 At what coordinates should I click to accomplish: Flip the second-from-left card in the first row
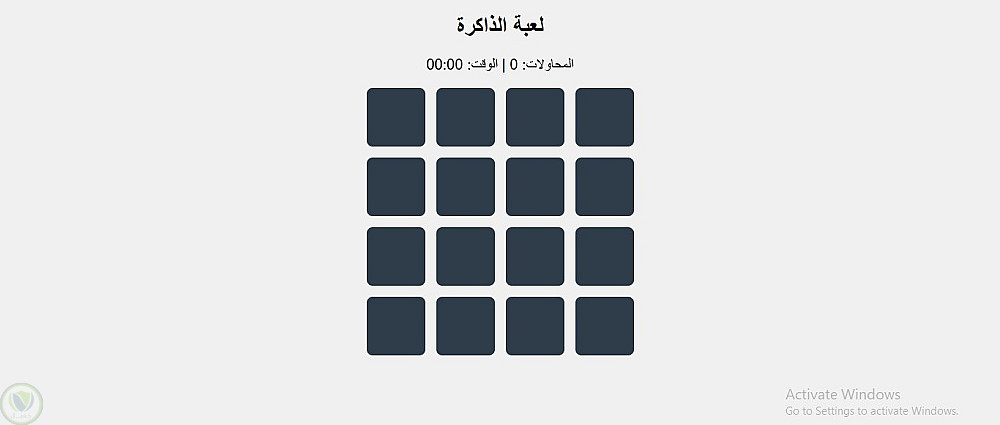coord(465,117)
